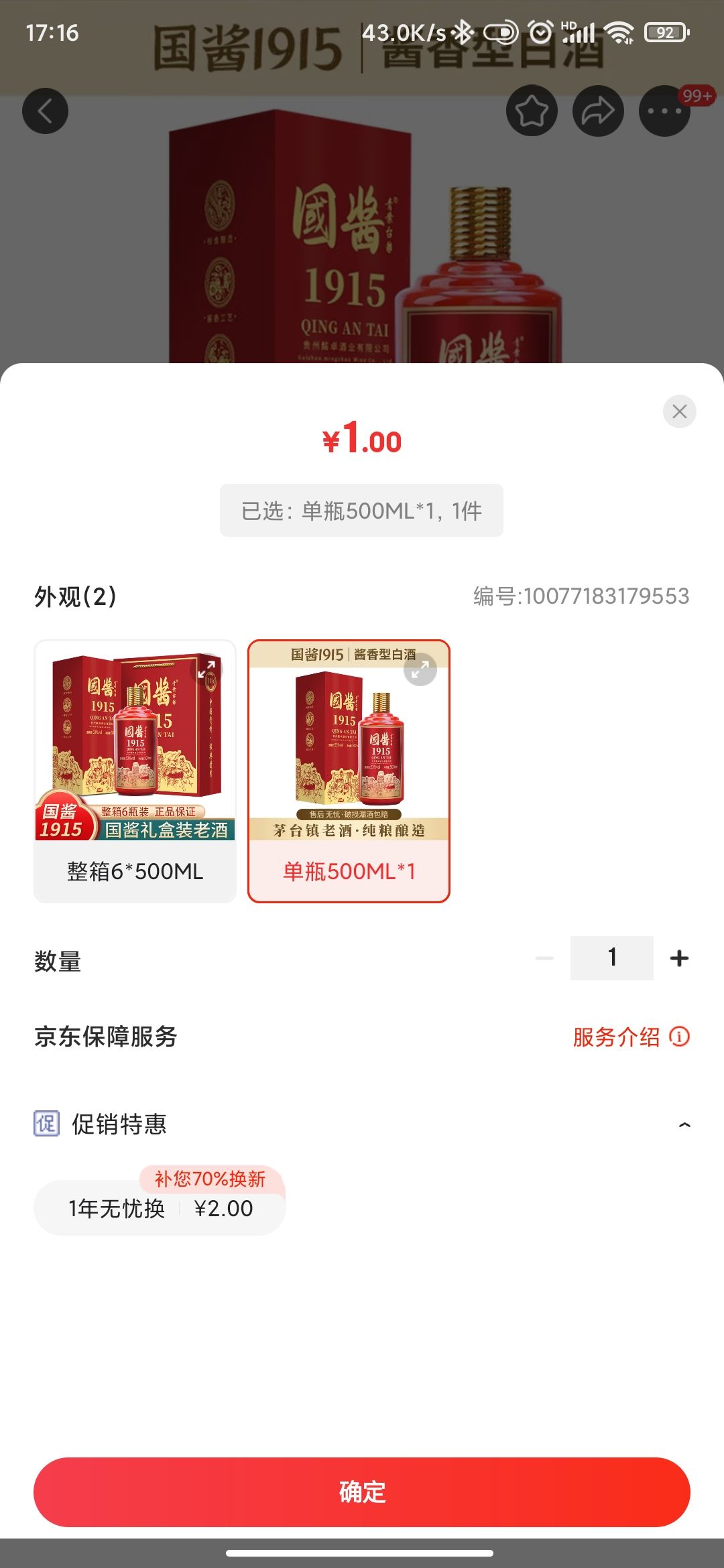The height and width of the screenshot is (1568, 724).
Task: Select the 1年无忧换 service for ¥2.00
Action: 158,1208
